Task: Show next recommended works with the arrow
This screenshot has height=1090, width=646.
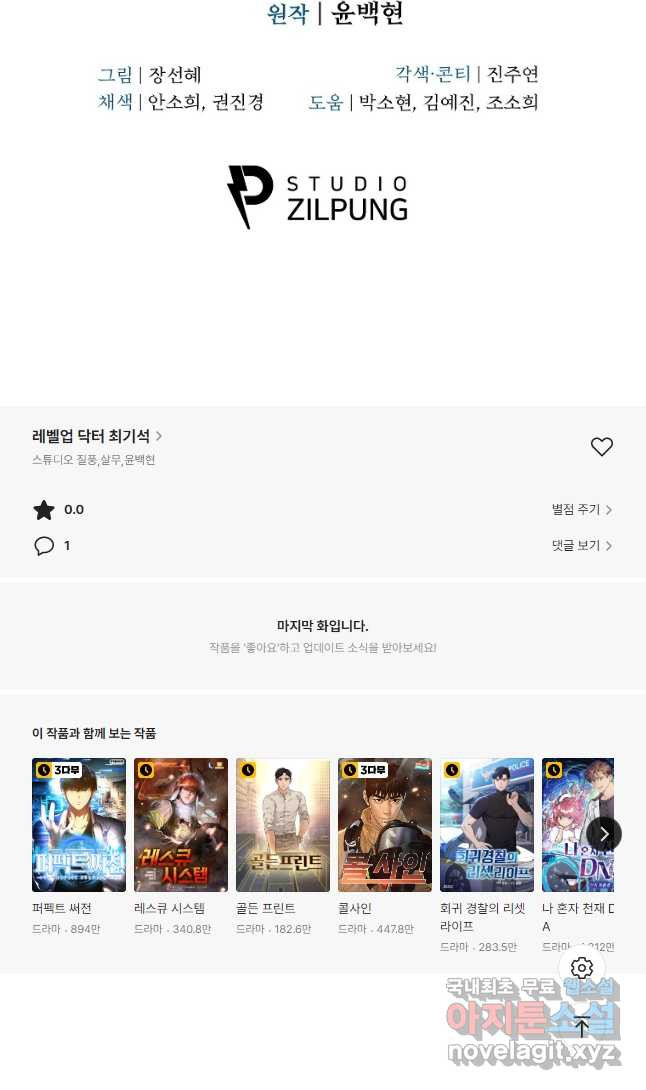Action: pyautogui.click(x=603, y=834)
